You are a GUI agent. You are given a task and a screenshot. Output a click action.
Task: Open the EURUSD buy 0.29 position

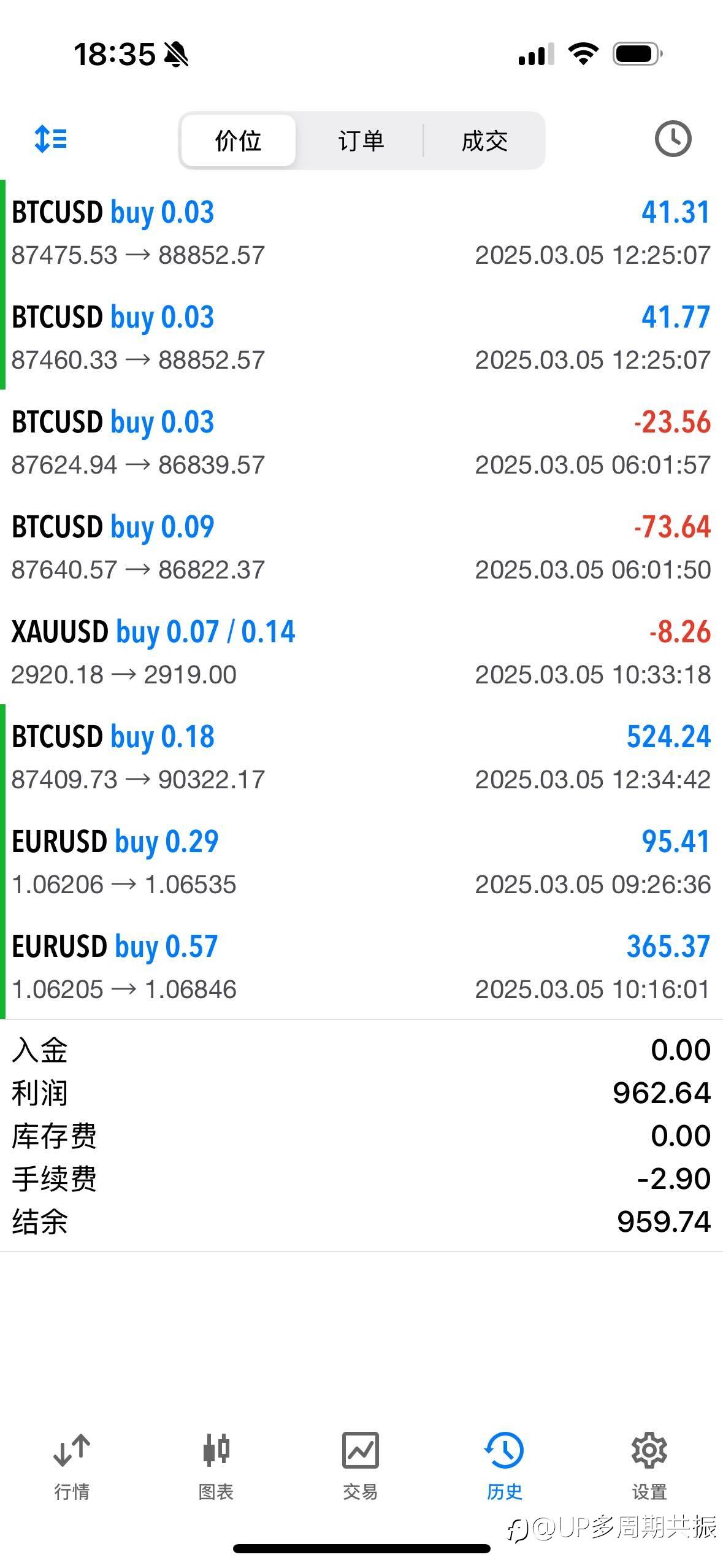(x=361, y=863)
